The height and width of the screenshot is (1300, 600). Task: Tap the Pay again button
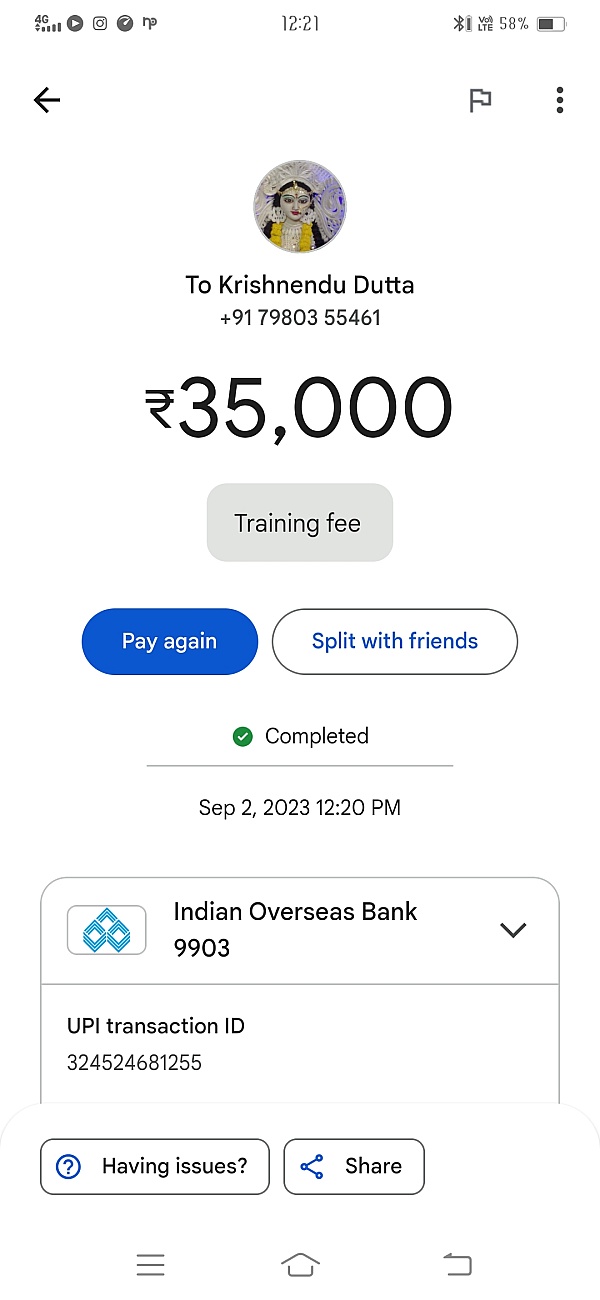(x=170, y=641)
